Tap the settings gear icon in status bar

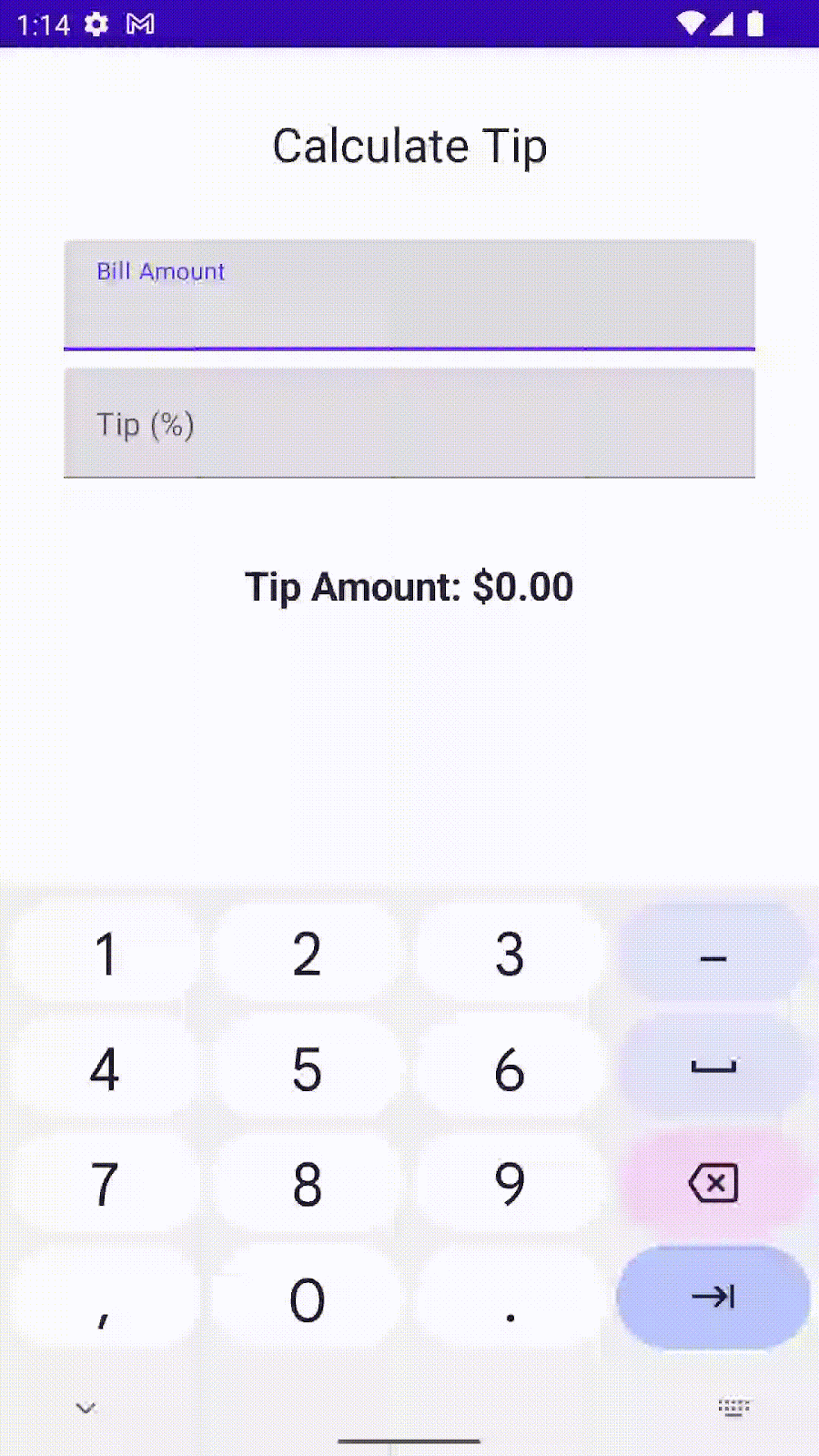[94, 25]
